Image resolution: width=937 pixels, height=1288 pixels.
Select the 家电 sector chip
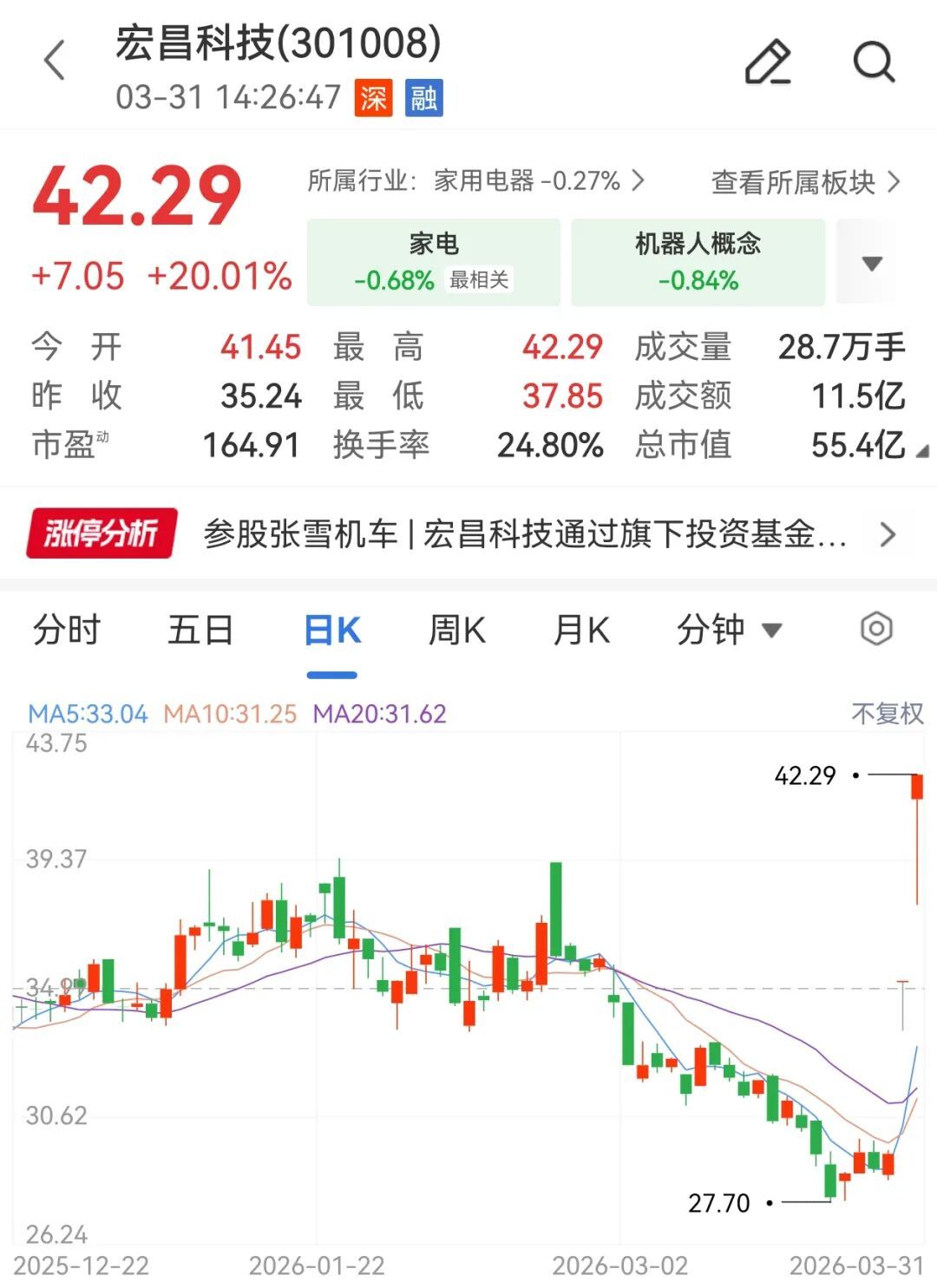[x=434, y=262]
